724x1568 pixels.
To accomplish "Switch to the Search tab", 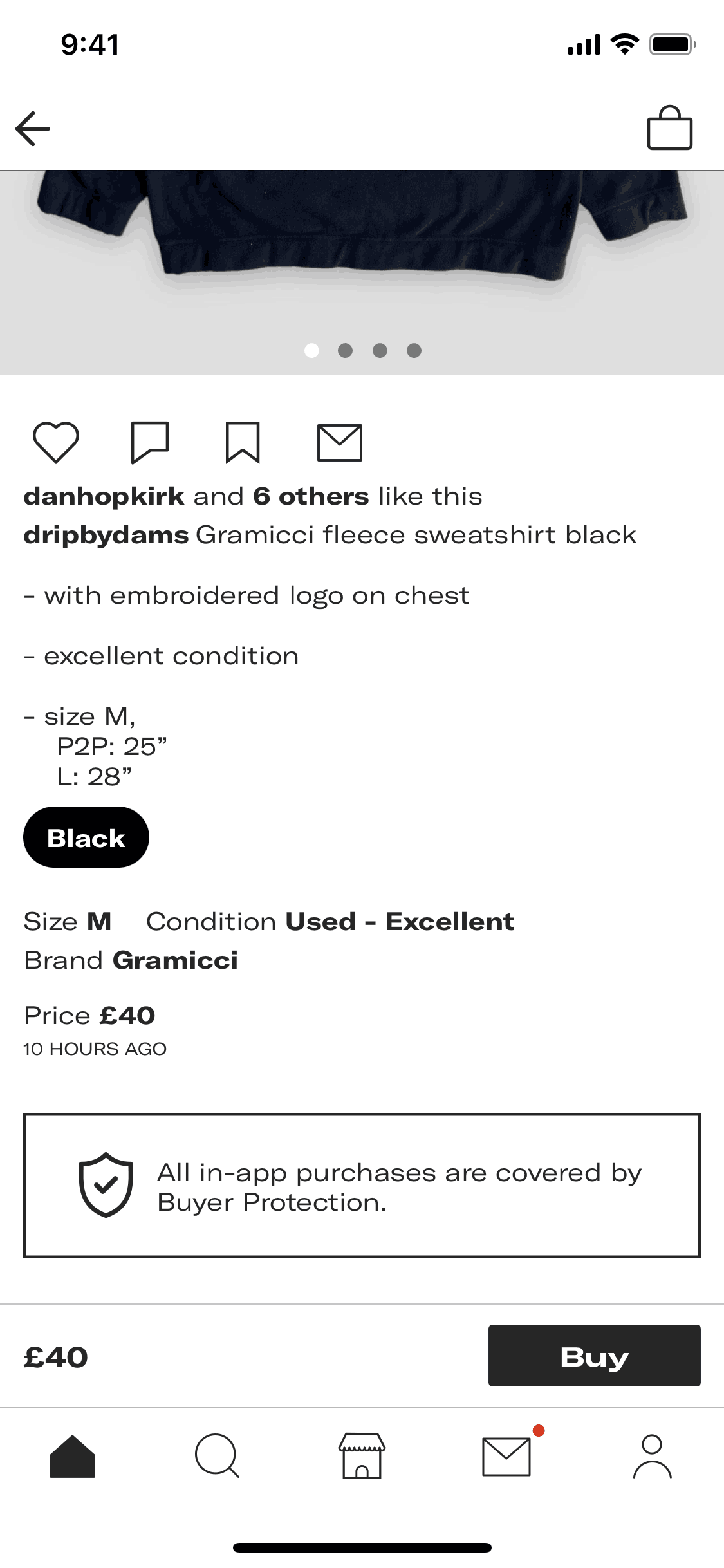I will click(217, 1456).
